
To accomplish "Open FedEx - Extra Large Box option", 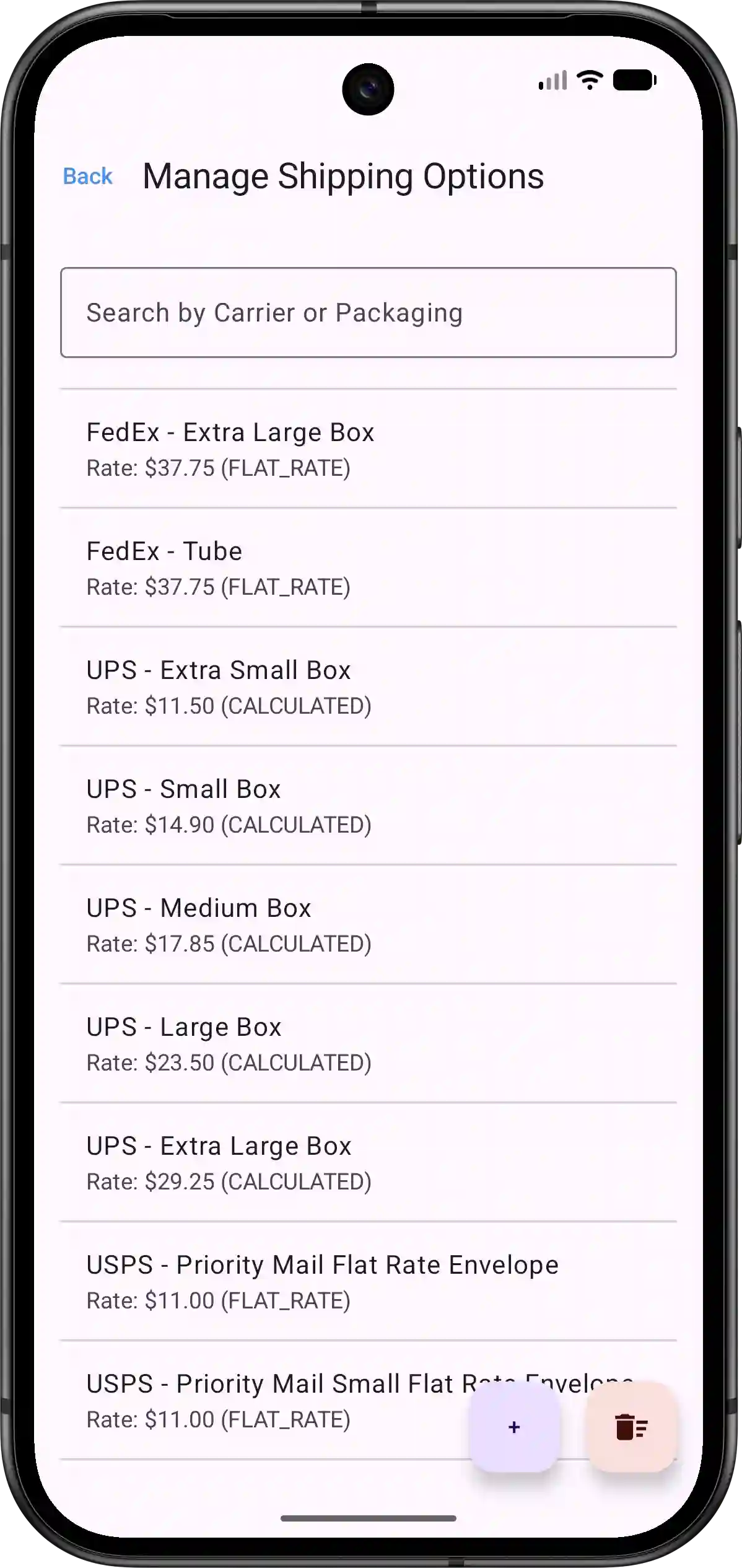I will click(368, 449).
